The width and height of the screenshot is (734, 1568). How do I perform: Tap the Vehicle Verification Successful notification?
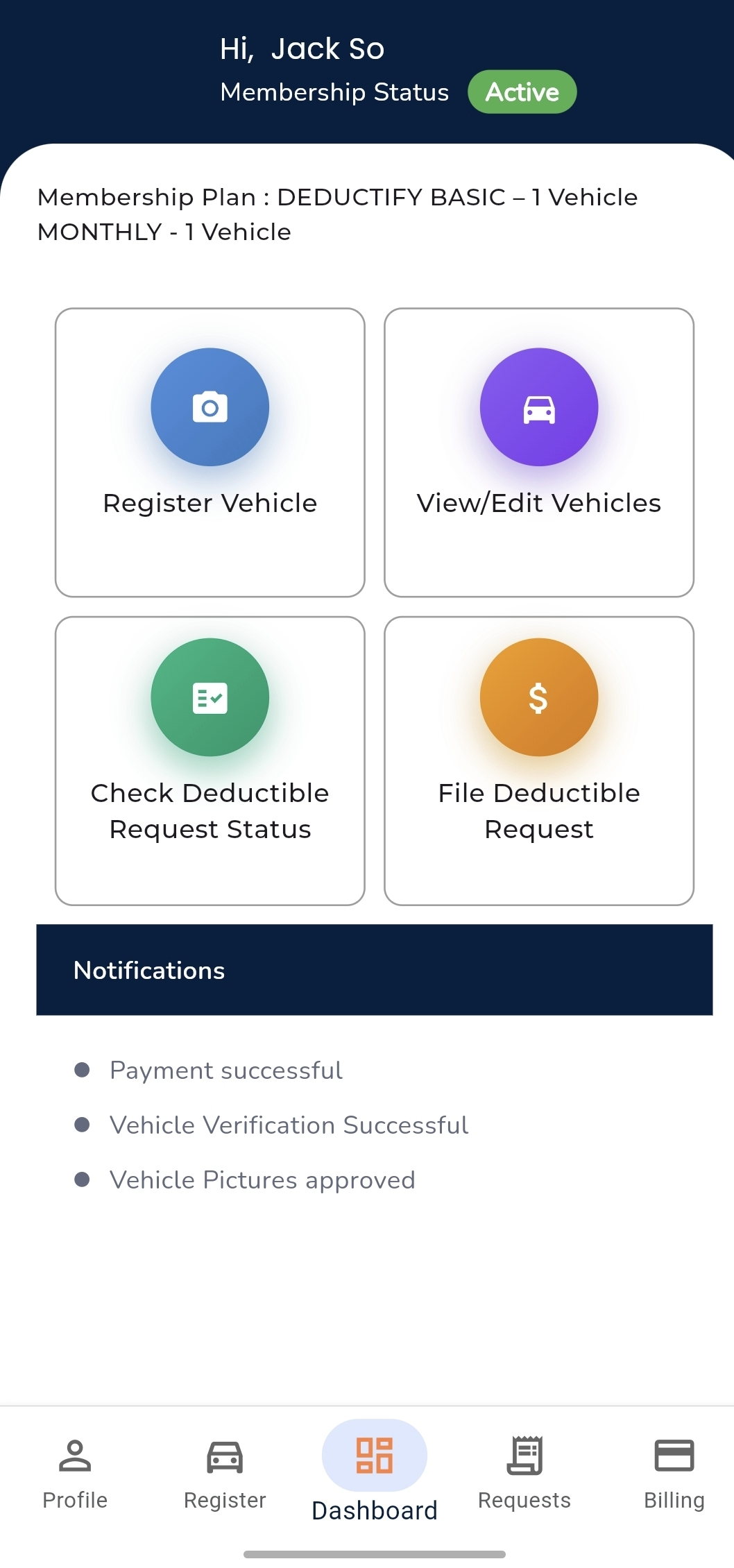(288, 1125)
